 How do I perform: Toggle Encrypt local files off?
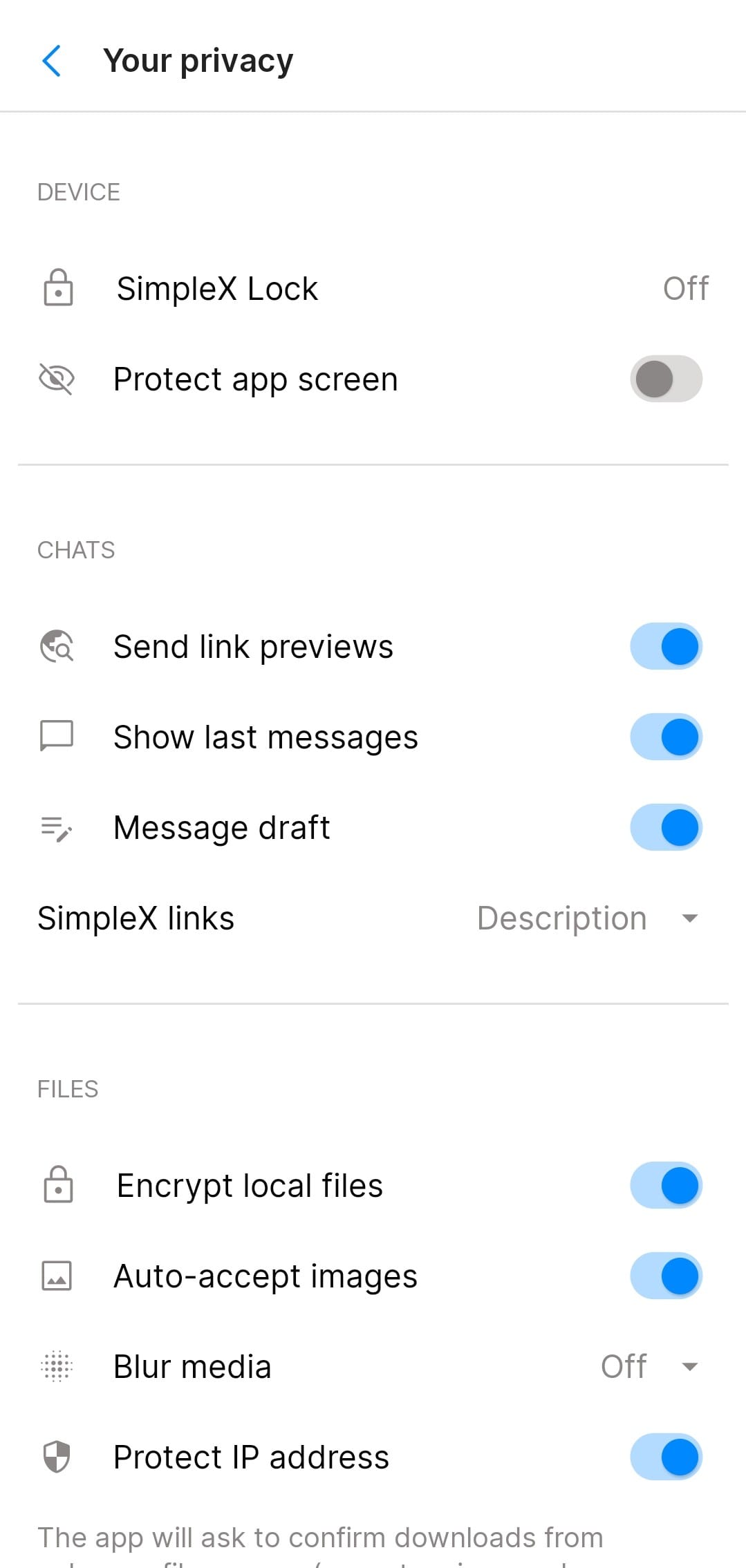tap(666, 1186)
